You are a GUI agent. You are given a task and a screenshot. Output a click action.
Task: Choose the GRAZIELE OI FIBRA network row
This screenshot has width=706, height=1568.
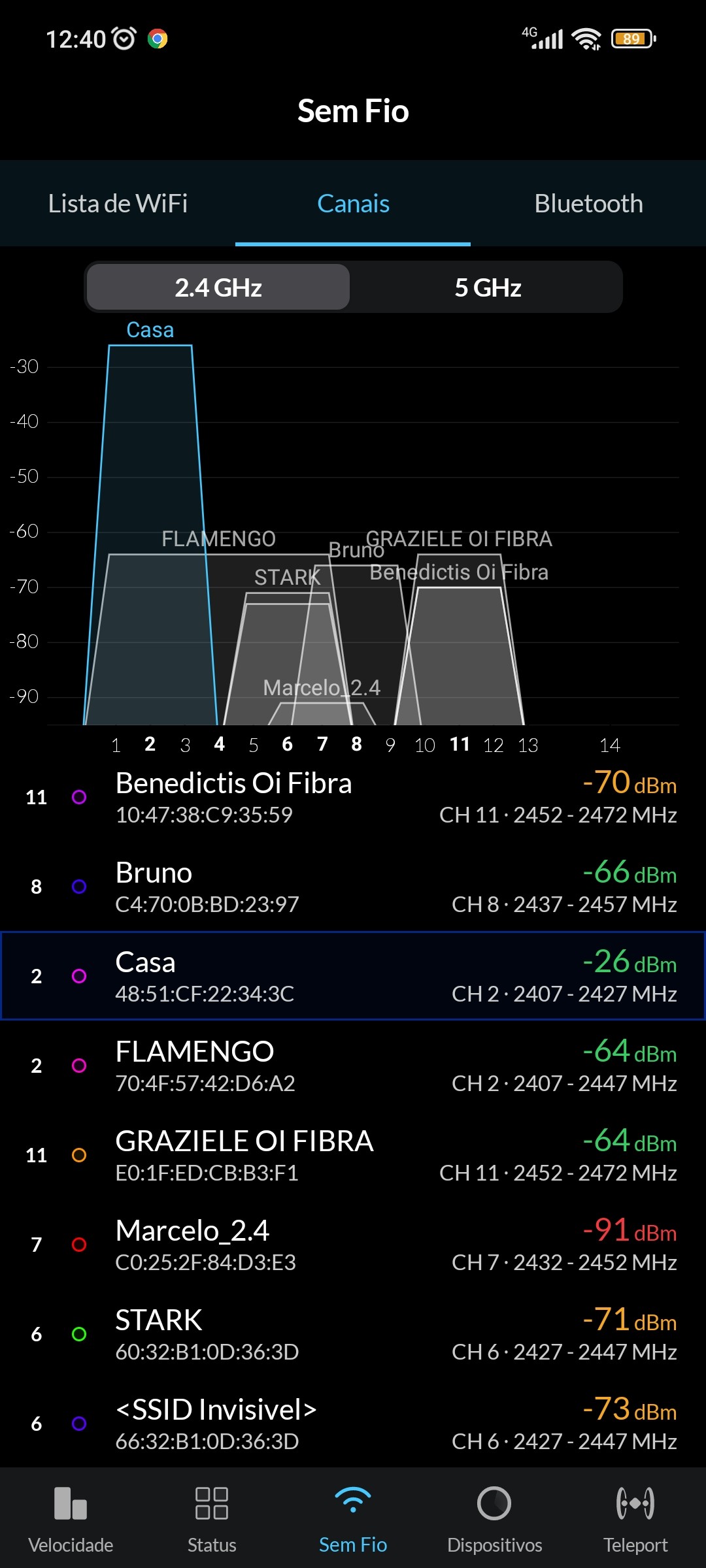(353, 1155)
